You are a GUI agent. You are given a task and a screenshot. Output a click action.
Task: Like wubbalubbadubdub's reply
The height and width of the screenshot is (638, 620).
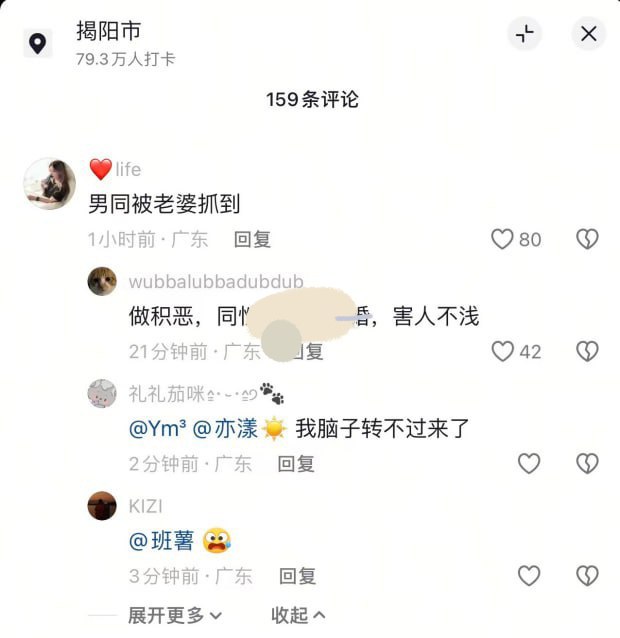tap(502, 351)
